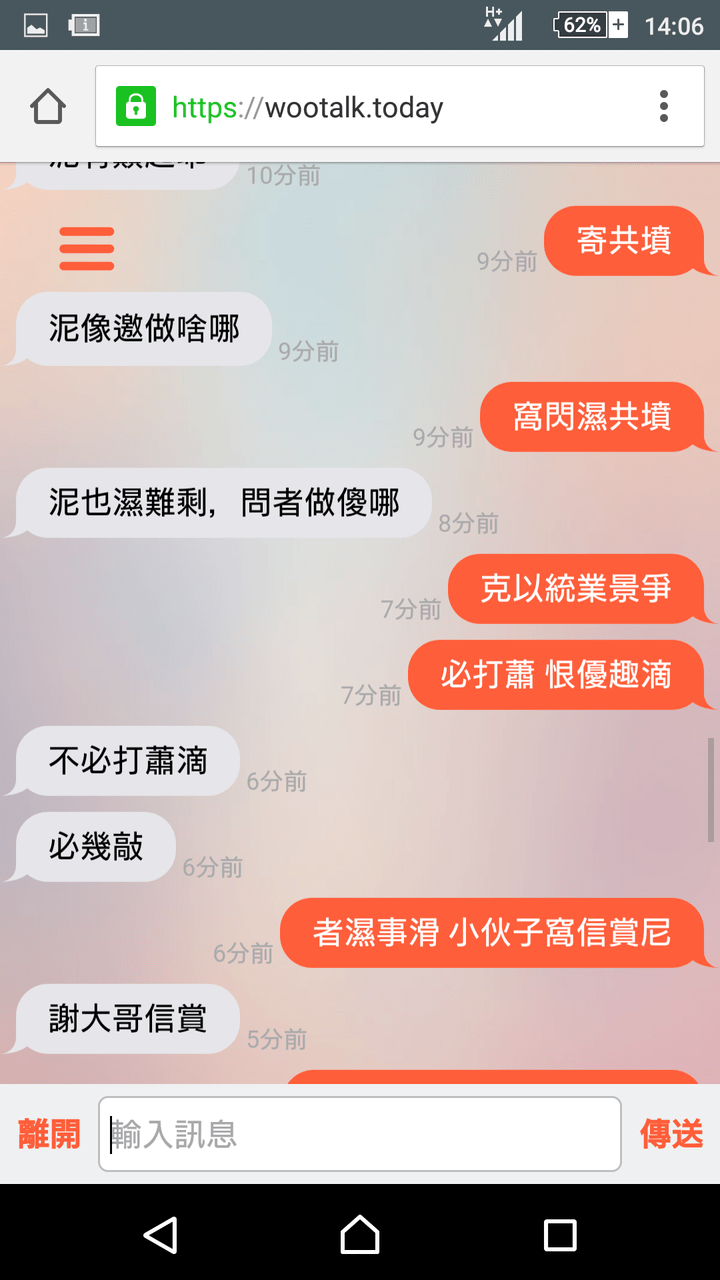Image resolution: width=720 pixels, height=1280 pixels.
Task: Click 離開 to leave the chat
Action: 49,1134
